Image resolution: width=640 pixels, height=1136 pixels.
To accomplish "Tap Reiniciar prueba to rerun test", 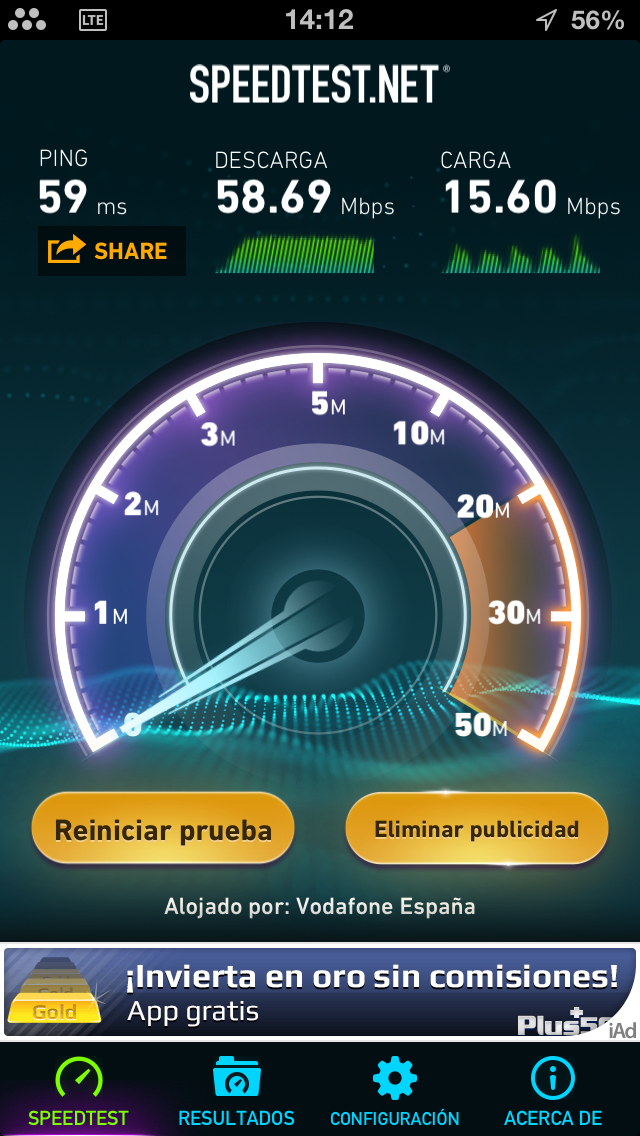I will (163, 829).
